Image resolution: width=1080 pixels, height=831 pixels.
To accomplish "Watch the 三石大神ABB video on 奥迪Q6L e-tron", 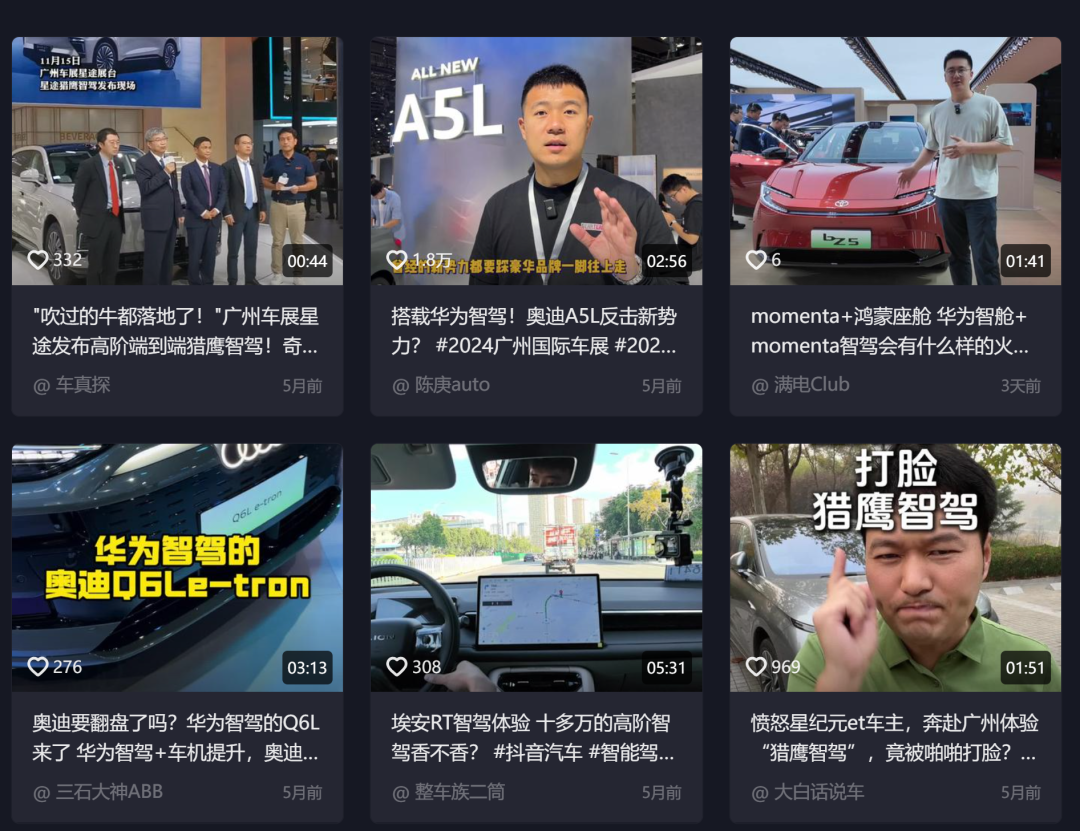I will point(177,567).
